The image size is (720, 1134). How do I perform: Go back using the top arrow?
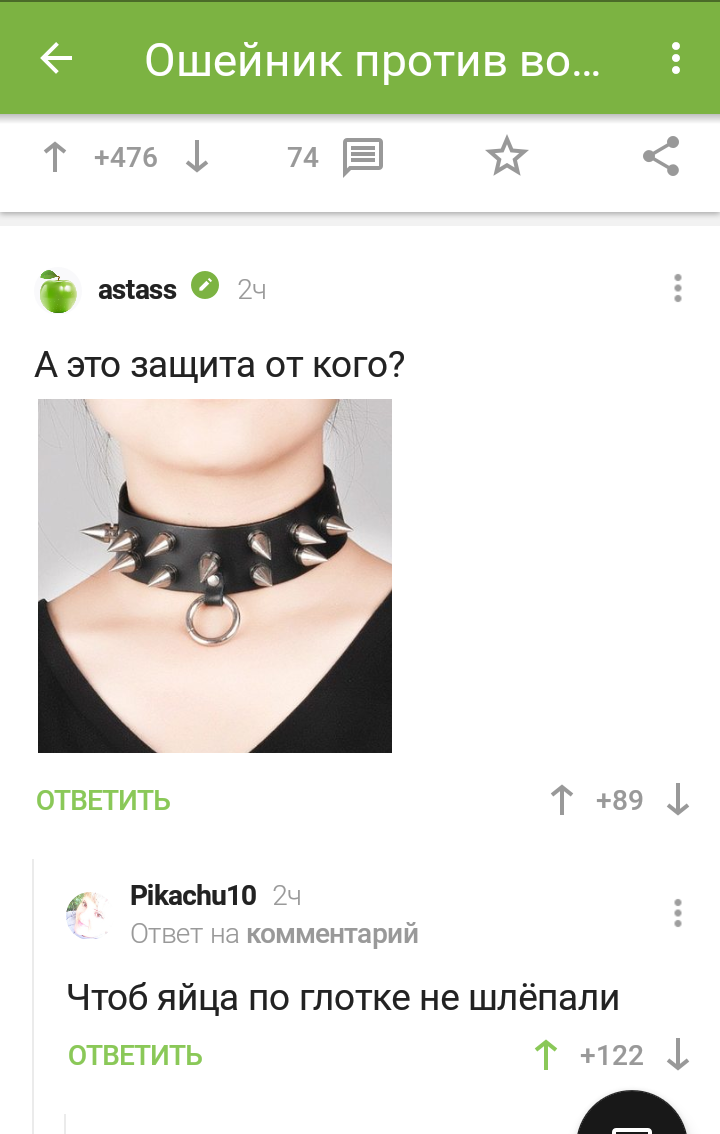pyautogui.click(x=56, y=59)
